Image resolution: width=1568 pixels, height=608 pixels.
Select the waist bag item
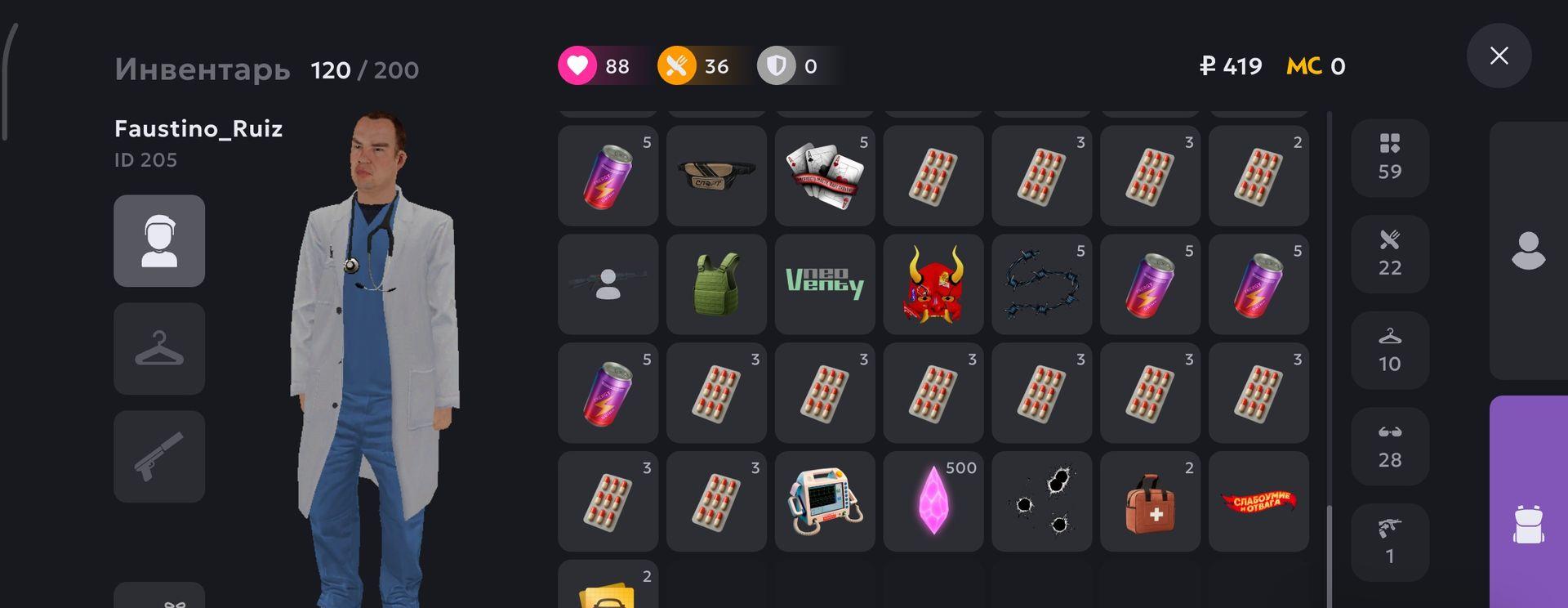pos(716,176)
